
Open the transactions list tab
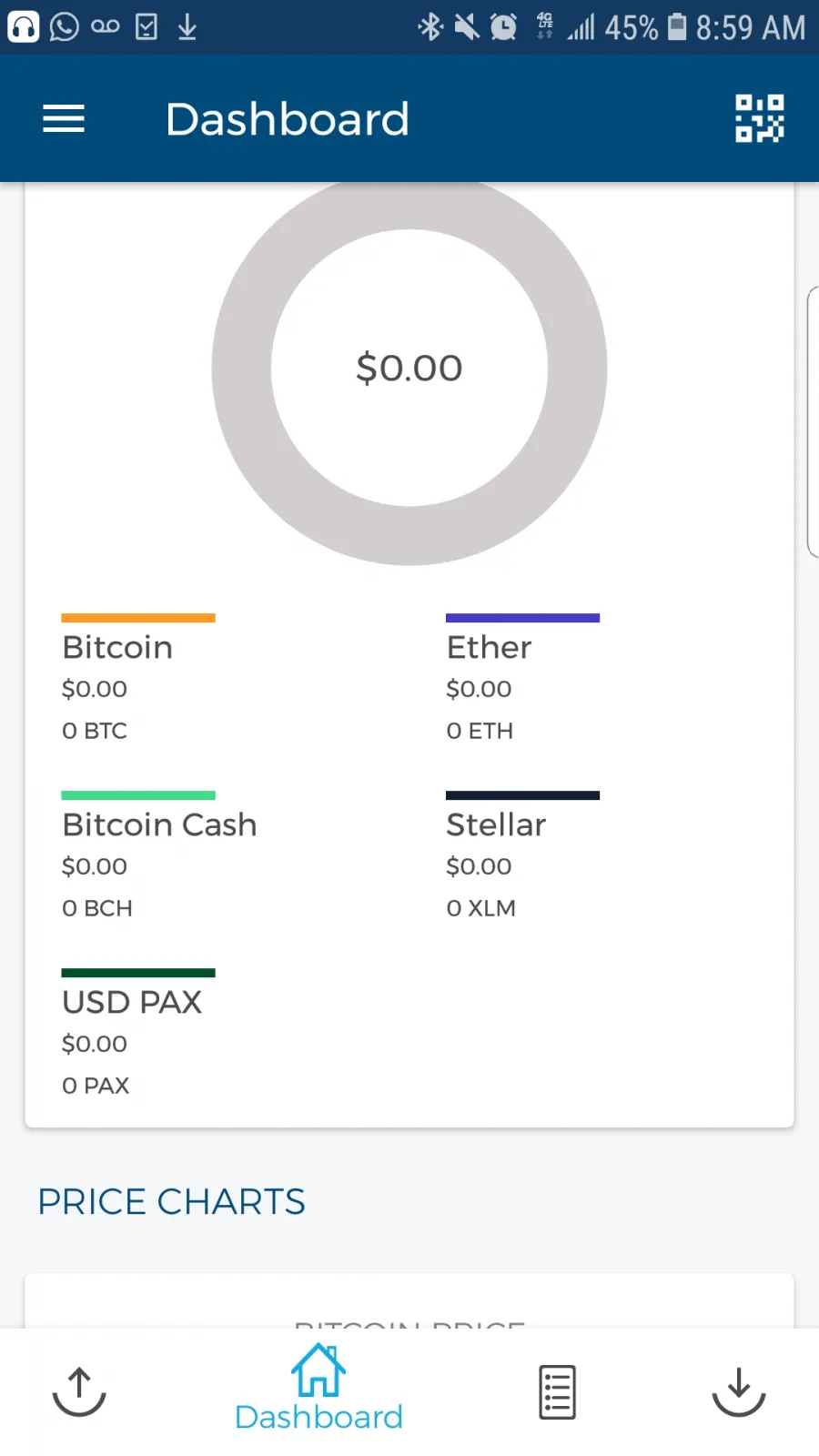tap(557, 1391)
